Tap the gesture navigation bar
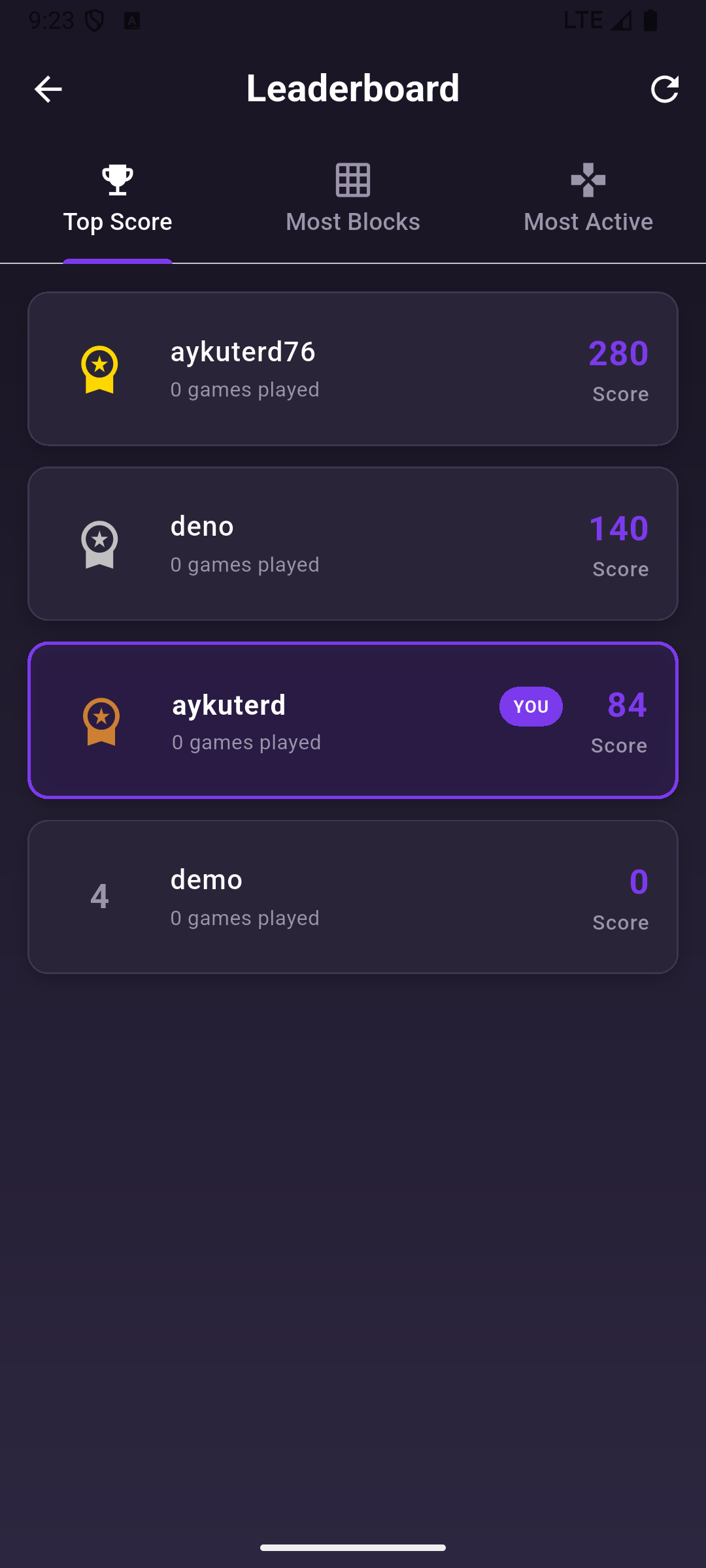This screenshot has height=1568, width=706. [352, 1546]
